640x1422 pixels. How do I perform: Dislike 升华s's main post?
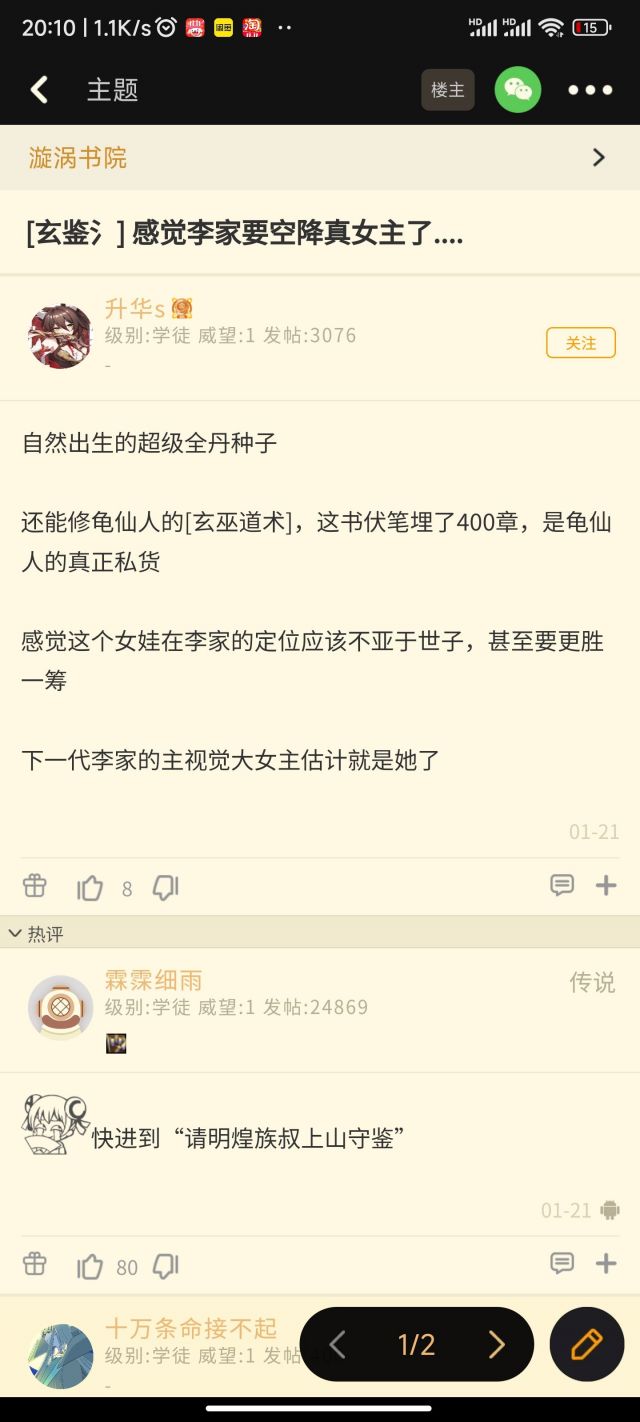coord(165,887)
